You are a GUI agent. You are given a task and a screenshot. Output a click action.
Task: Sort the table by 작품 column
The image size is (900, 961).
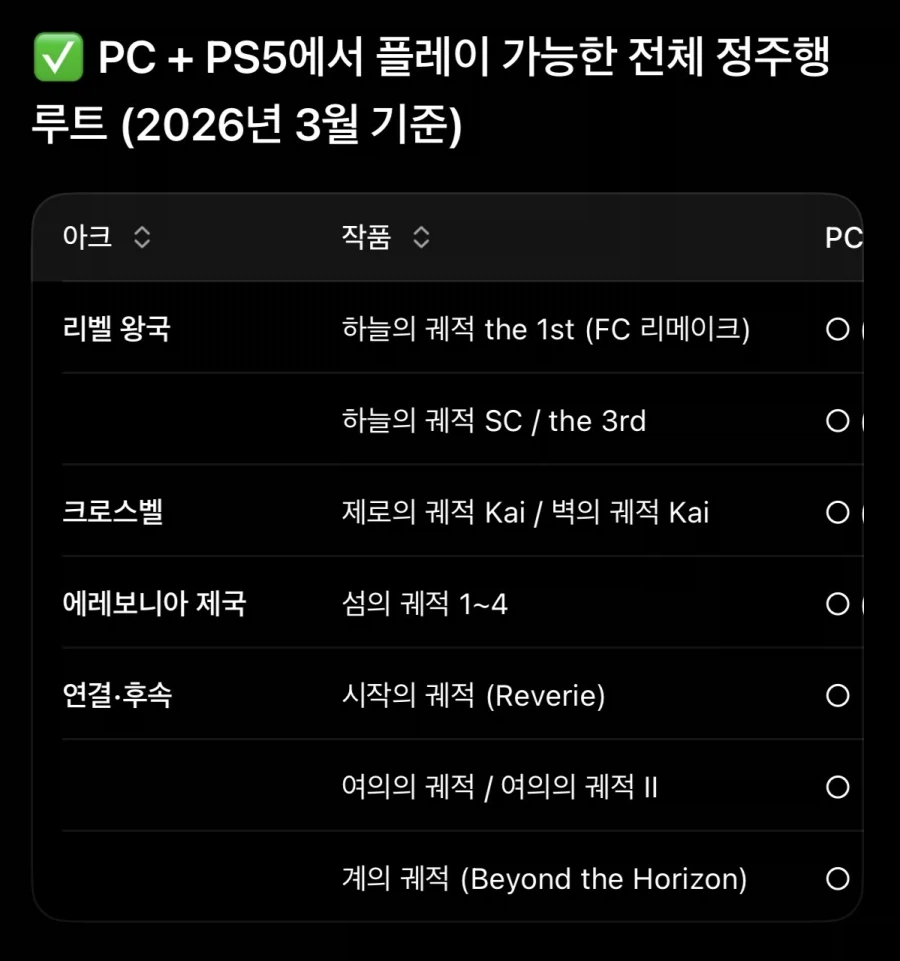pos(421,238)
